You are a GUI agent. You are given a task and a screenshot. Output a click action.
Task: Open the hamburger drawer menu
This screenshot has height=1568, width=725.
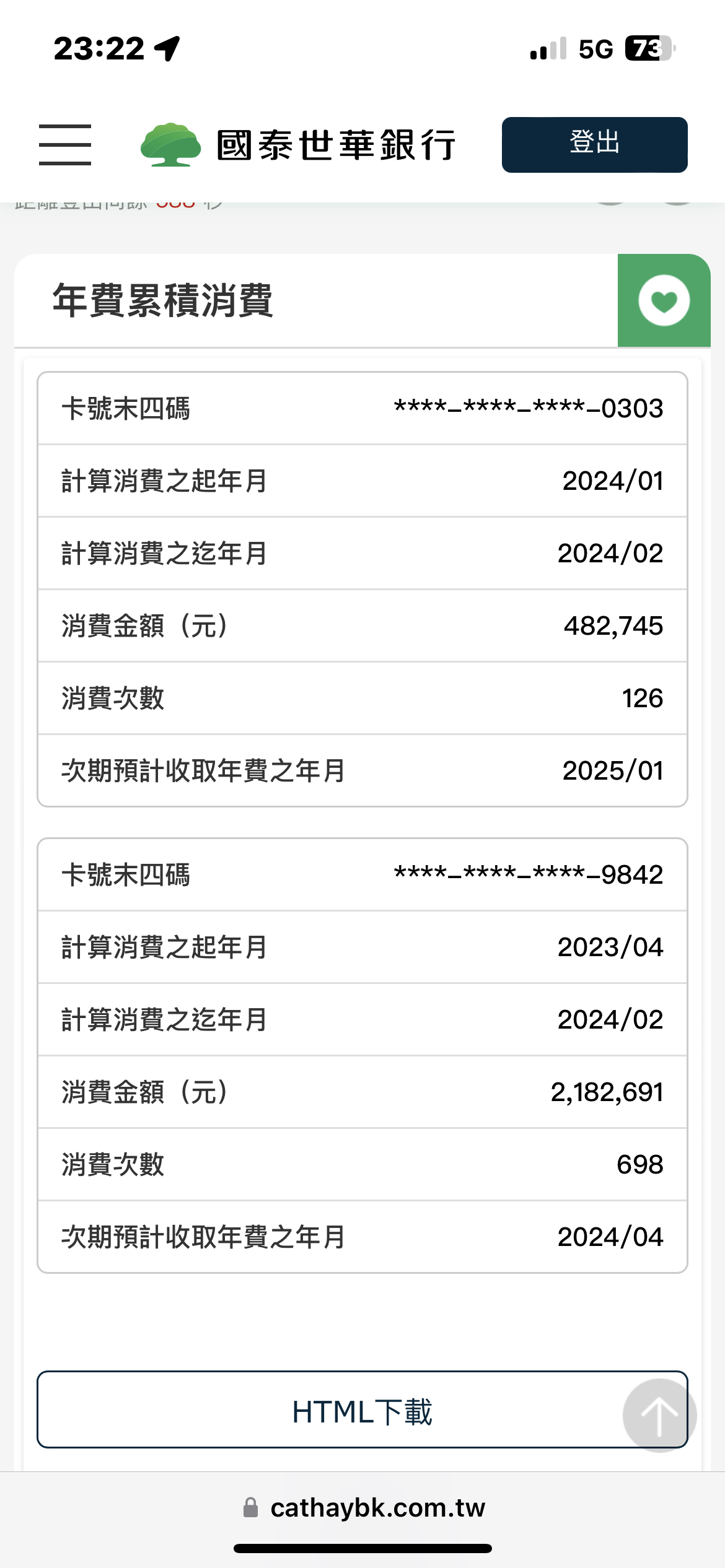[x=65, y=144]
